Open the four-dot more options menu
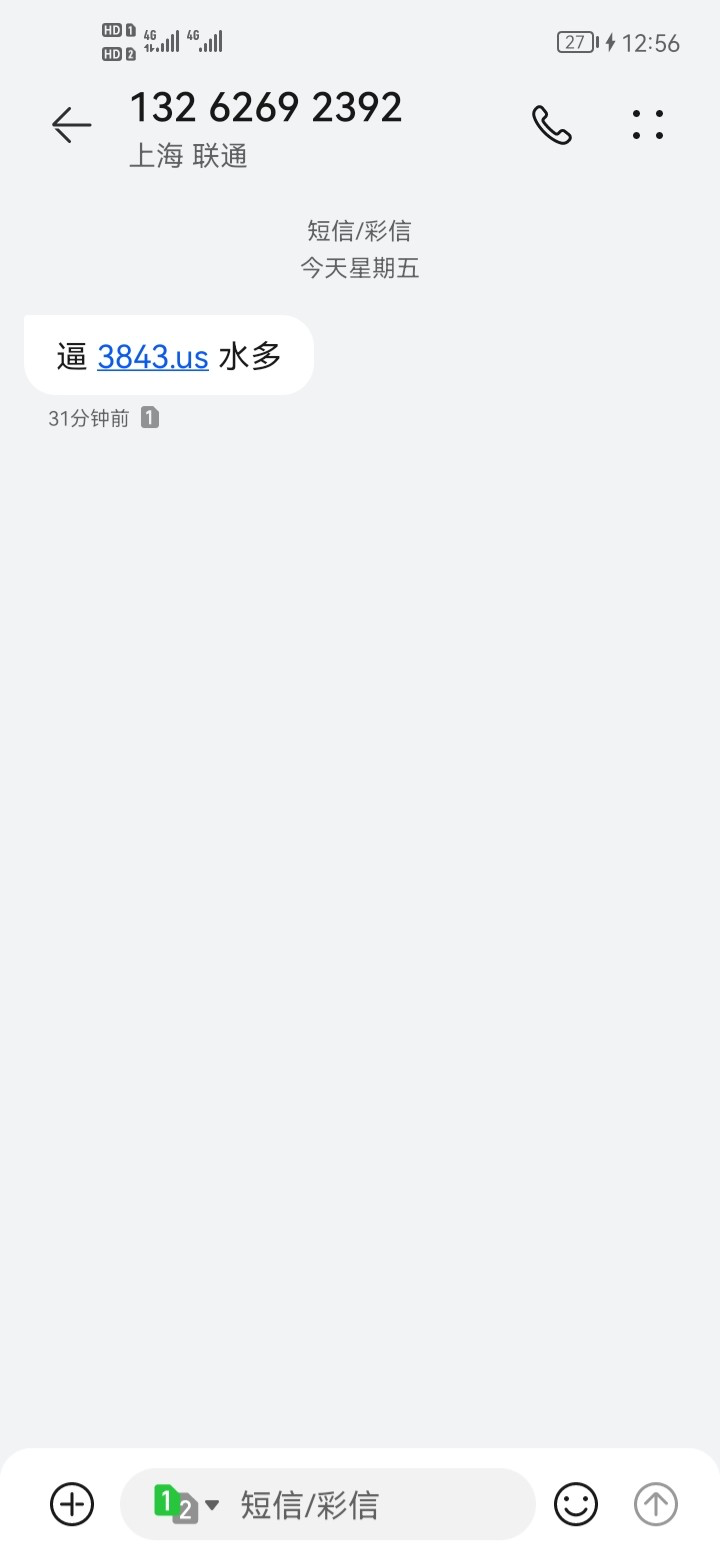The image size is (720, 1560). (648, 124)
